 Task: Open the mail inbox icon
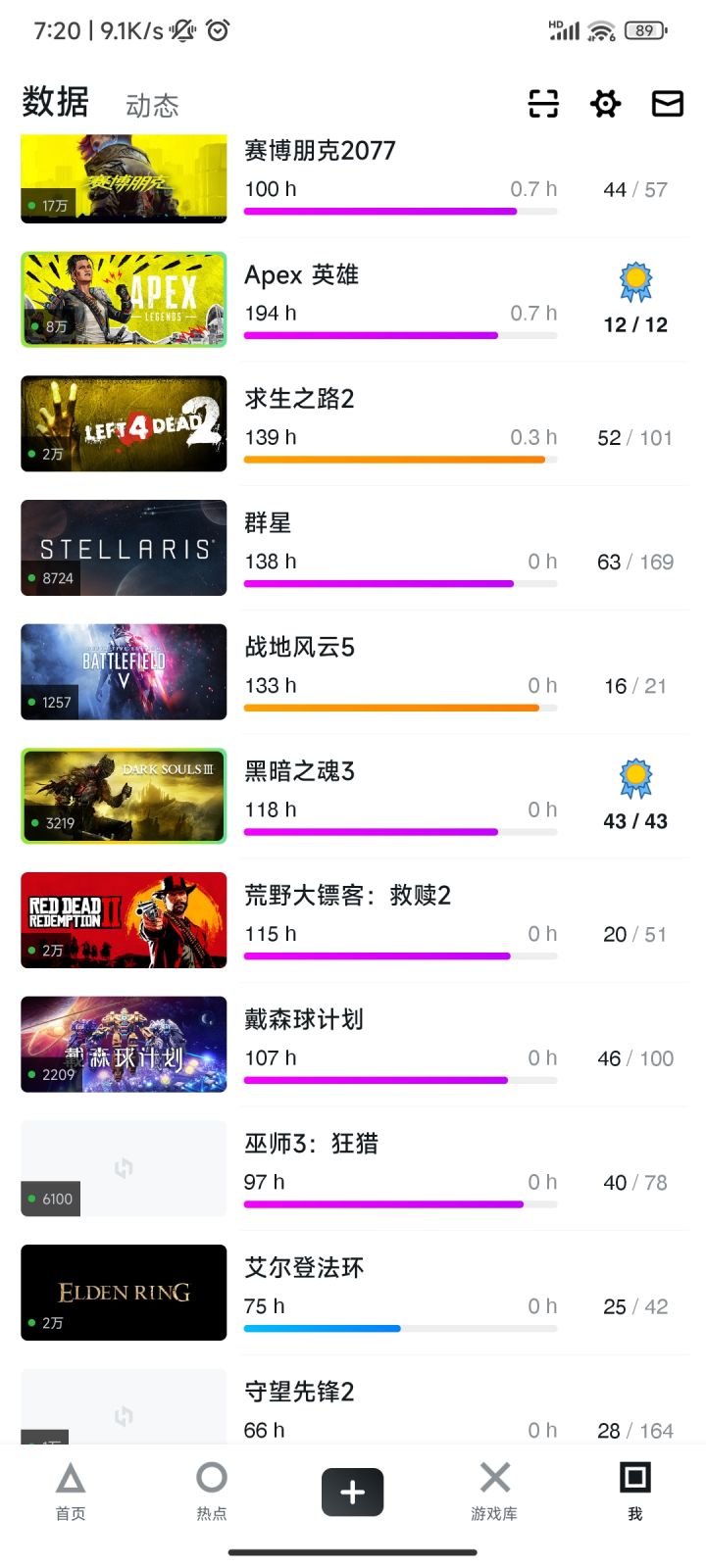[x=668, y=103]
